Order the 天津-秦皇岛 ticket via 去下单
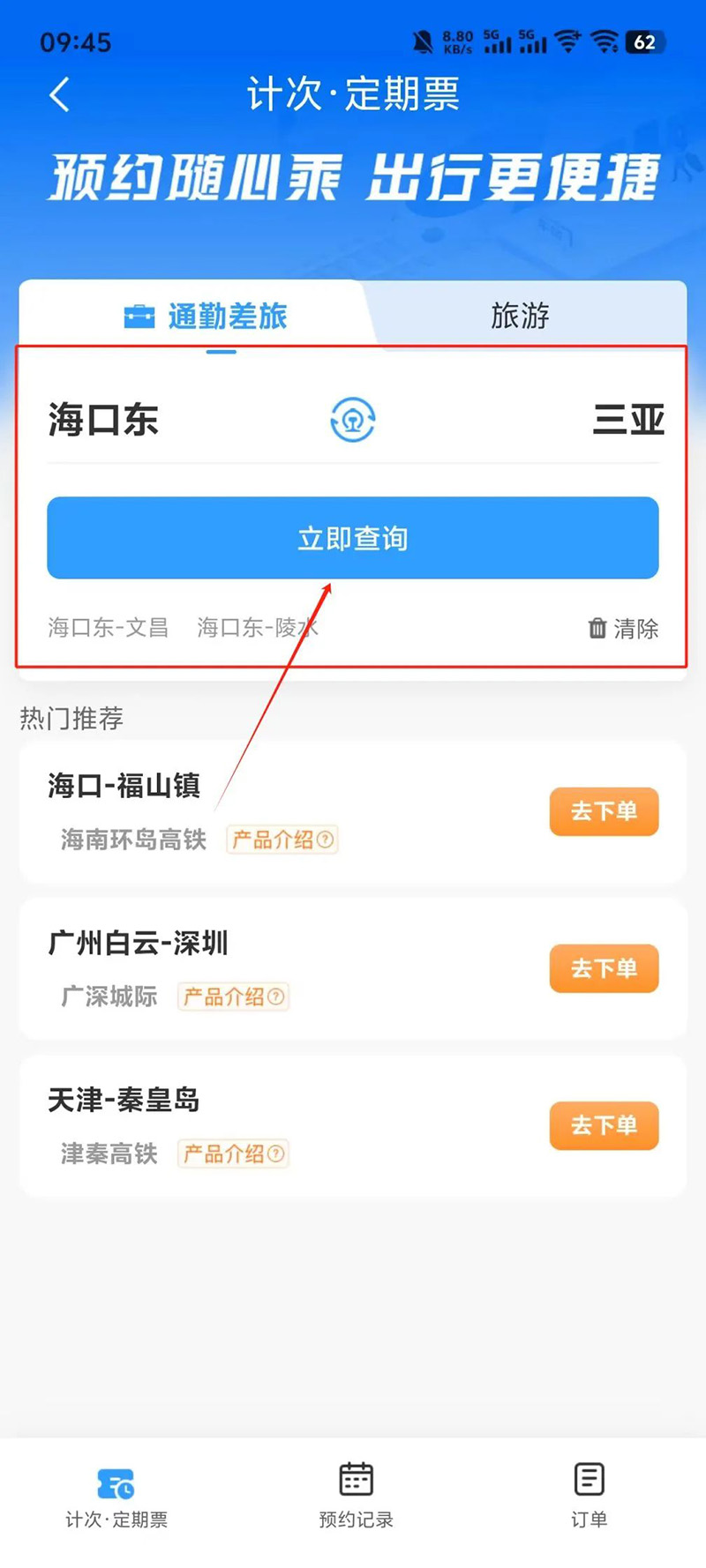The image size is (706, 1568). click(604, 1125)
